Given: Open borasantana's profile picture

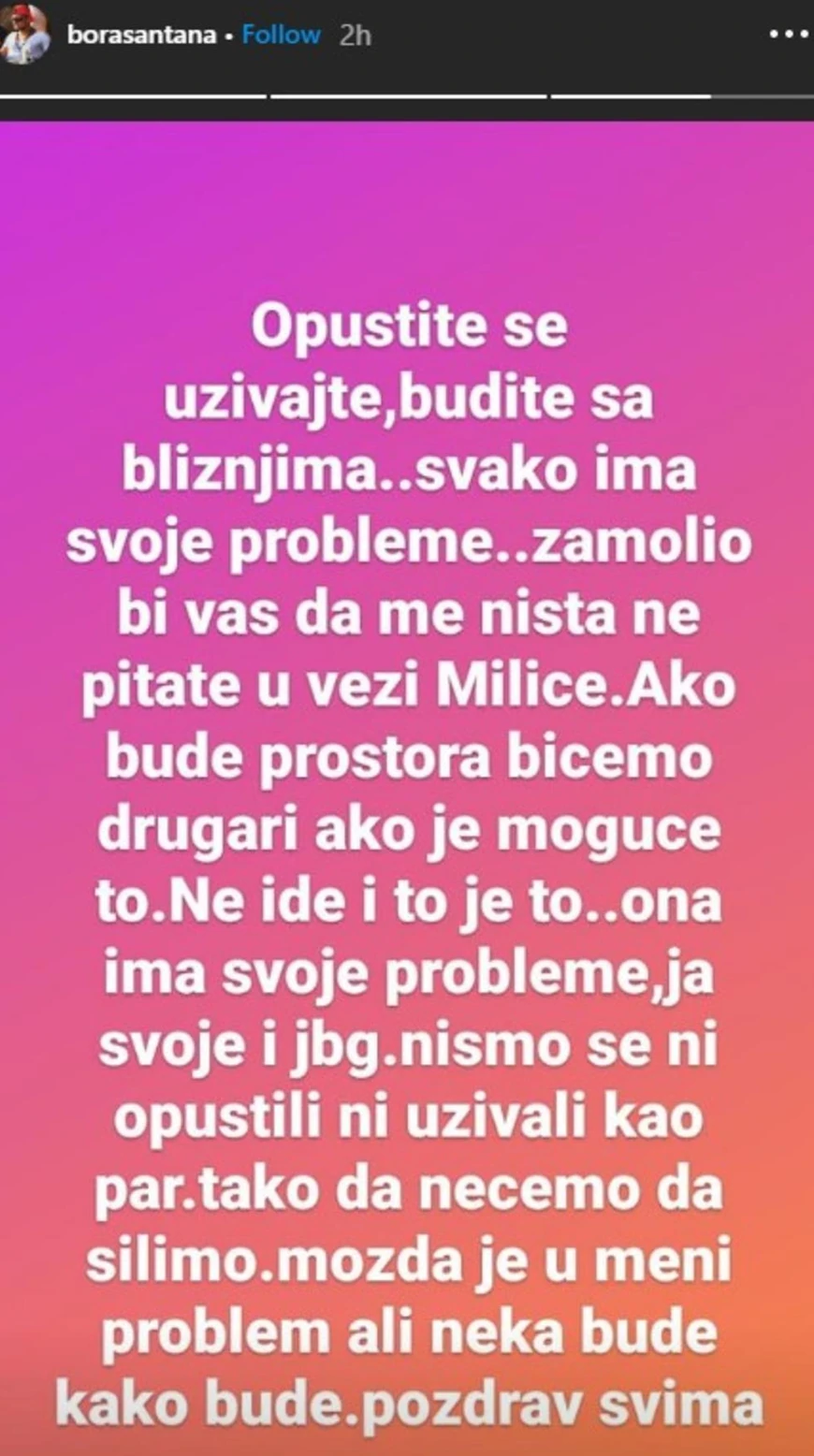Looking at the screenshot, I should tap(24, 36).
